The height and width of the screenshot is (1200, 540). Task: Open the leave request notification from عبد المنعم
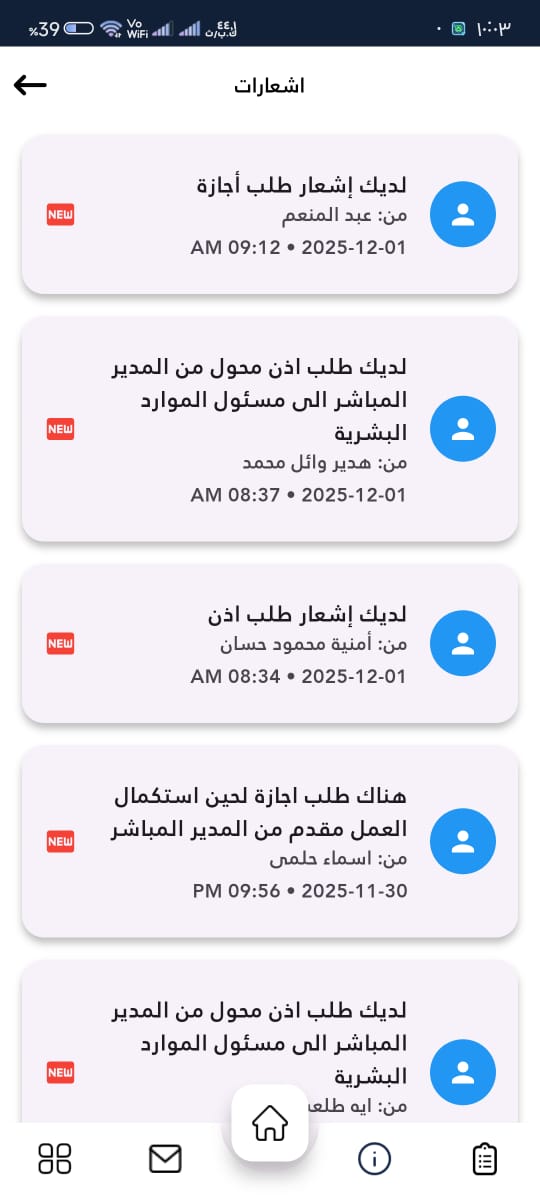pos(270,215)
